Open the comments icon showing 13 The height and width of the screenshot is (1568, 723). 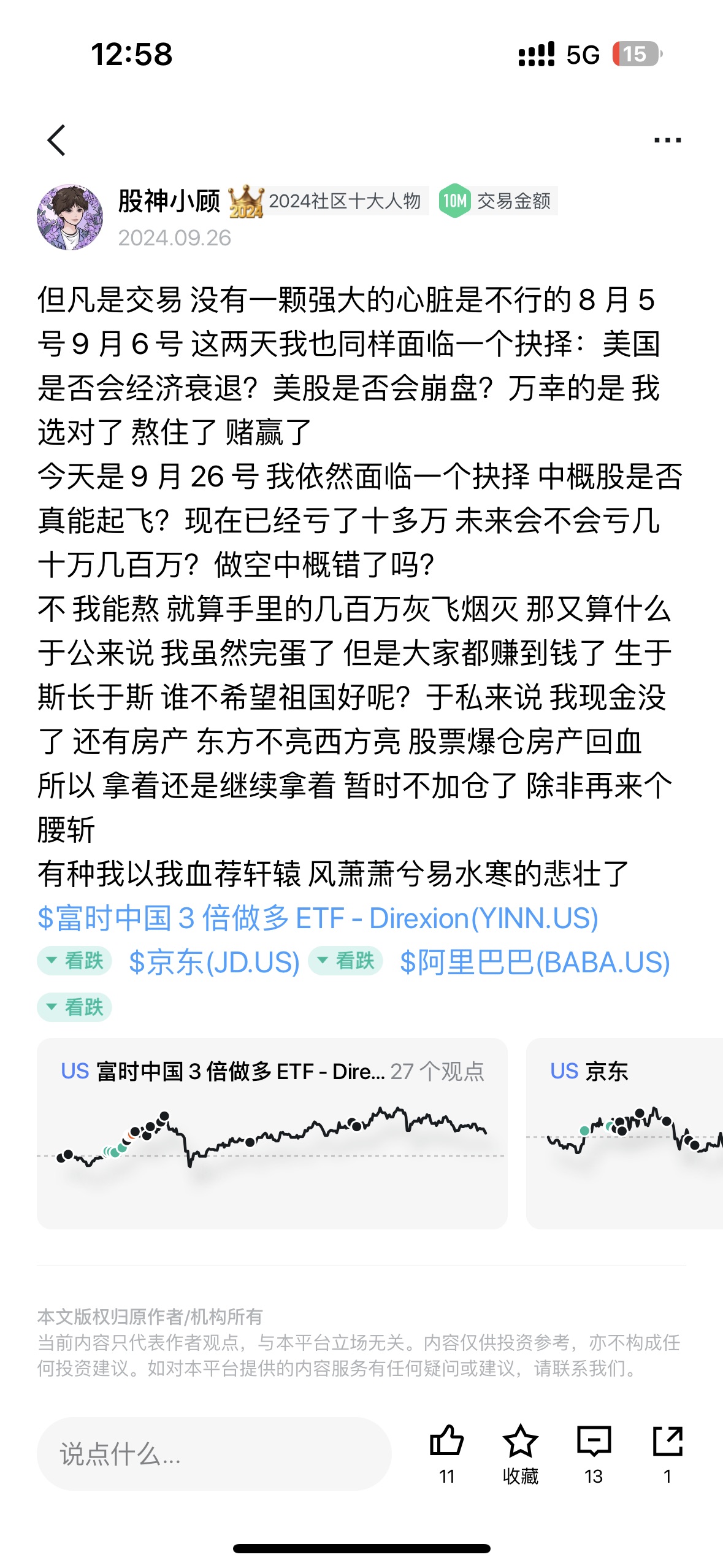[594, 1441]
